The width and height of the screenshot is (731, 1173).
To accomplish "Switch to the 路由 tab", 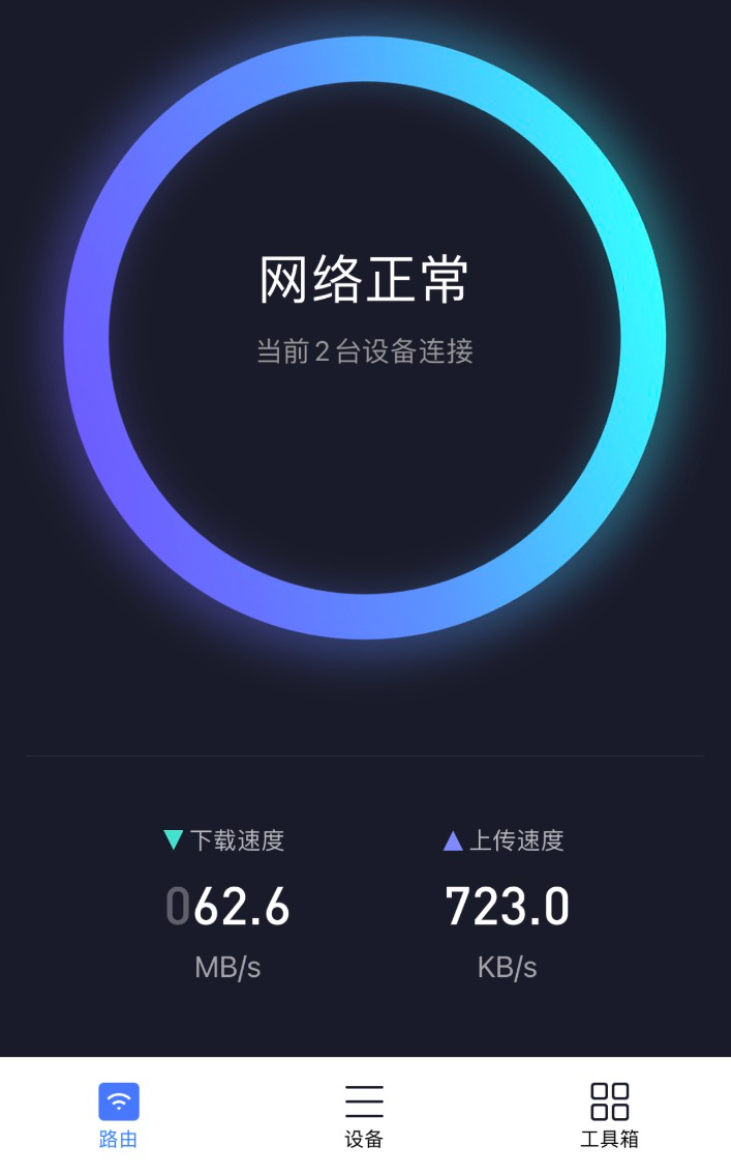I will tap(119, 1115).
